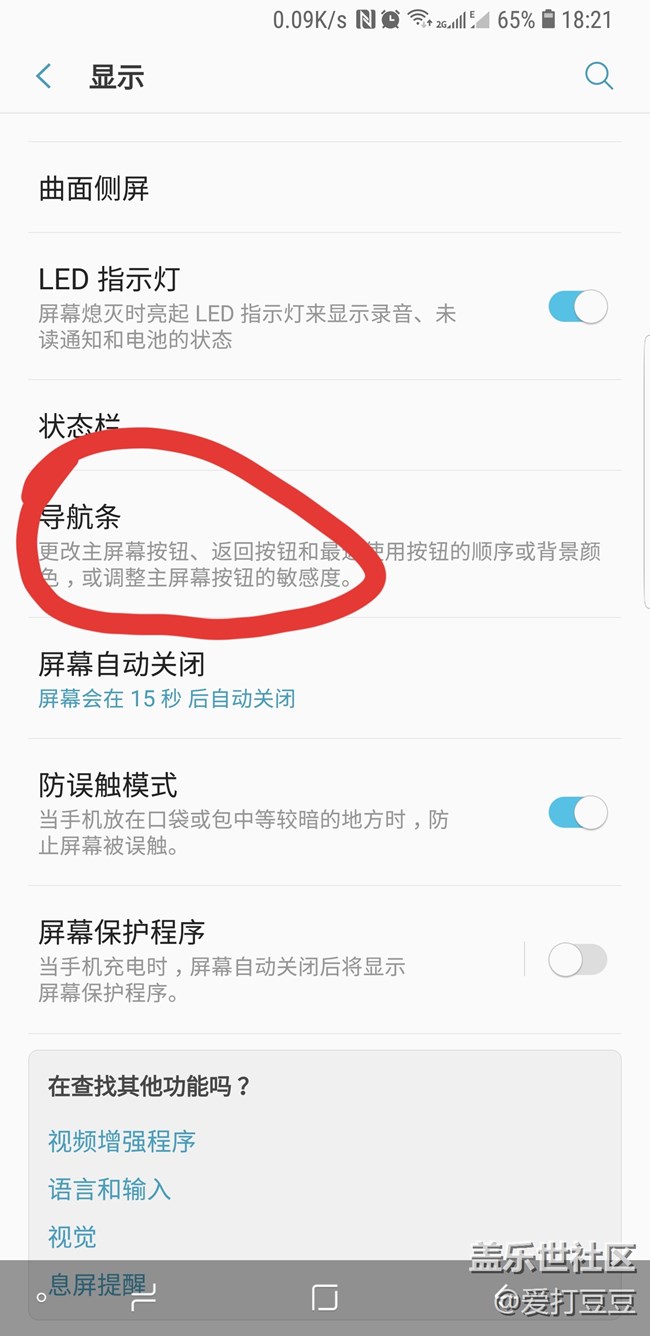Follow the 视觉 link
Screen dimensions: 650x1336
72,1237
